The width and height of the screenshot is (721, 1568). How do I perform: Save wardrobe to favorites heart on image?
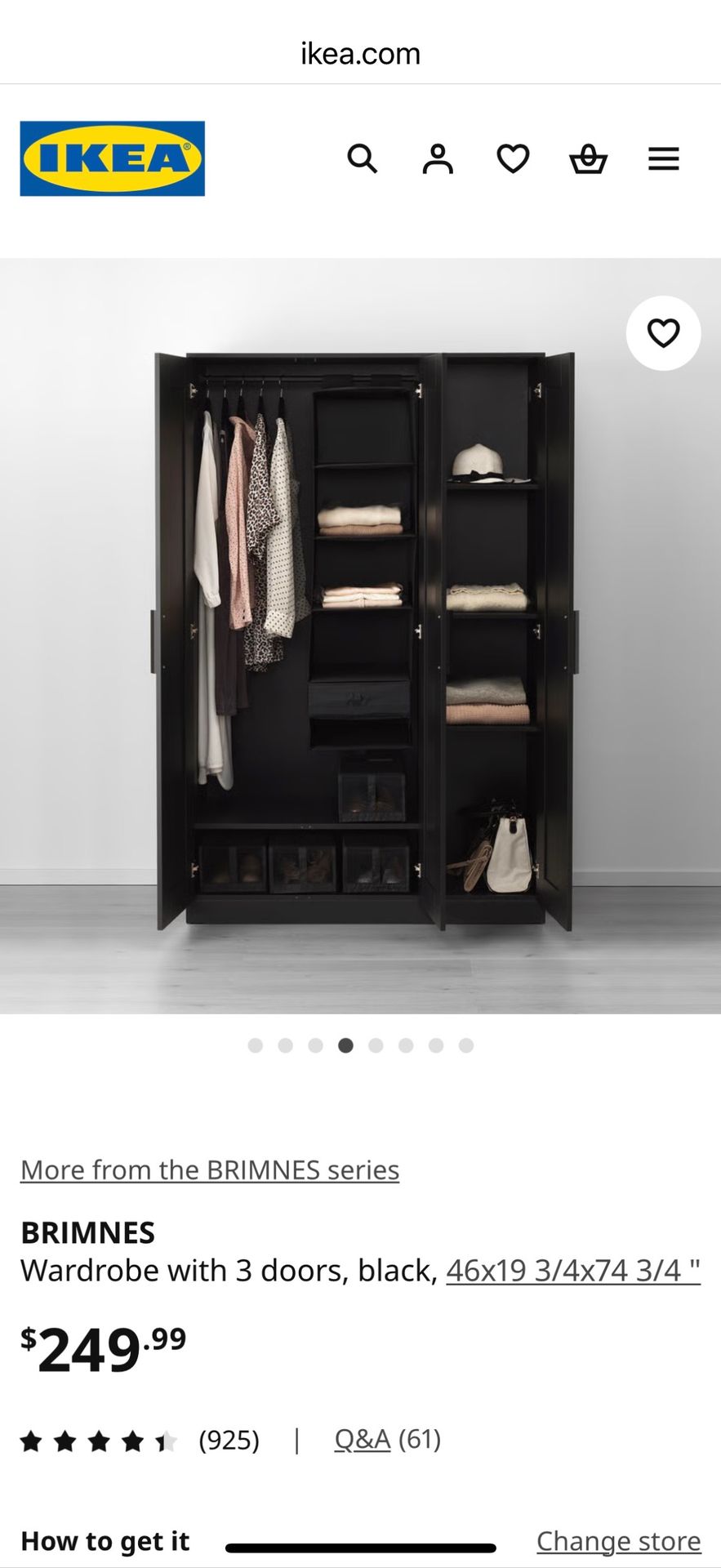tap(663, 333)
